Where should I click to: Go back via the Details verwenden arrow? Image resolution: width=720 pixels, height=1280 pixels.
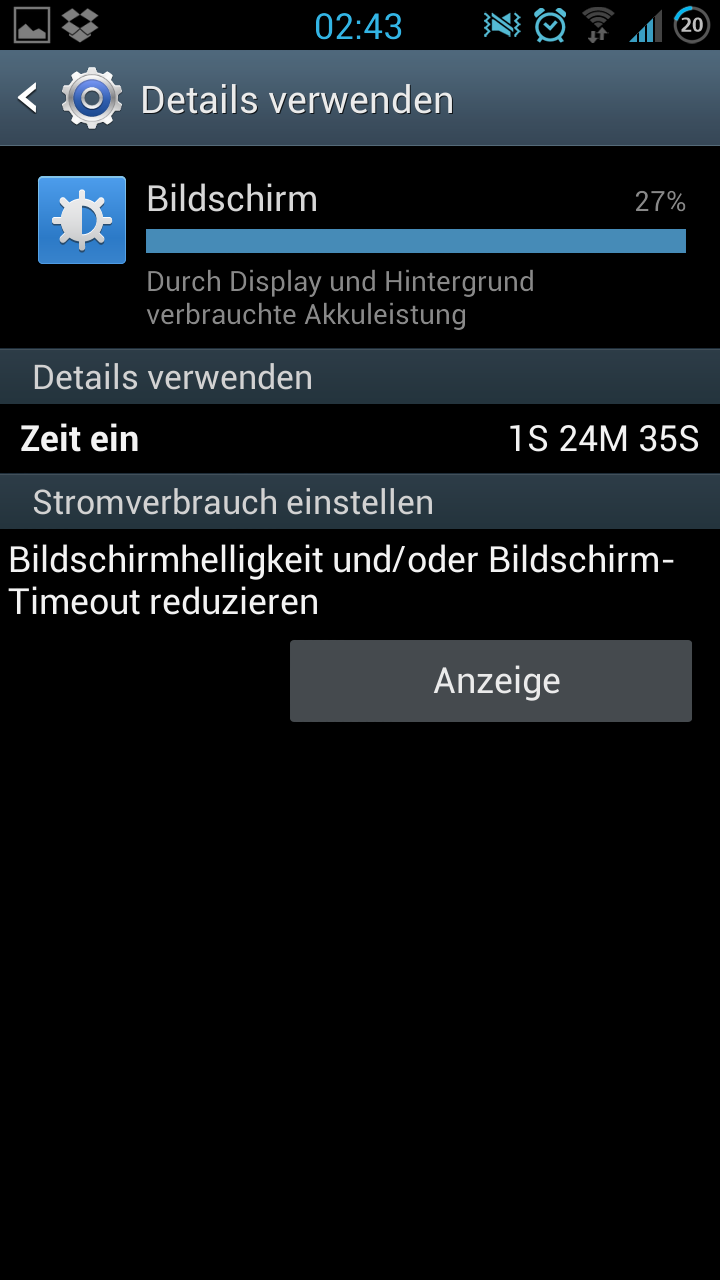(x=28, y=99)
